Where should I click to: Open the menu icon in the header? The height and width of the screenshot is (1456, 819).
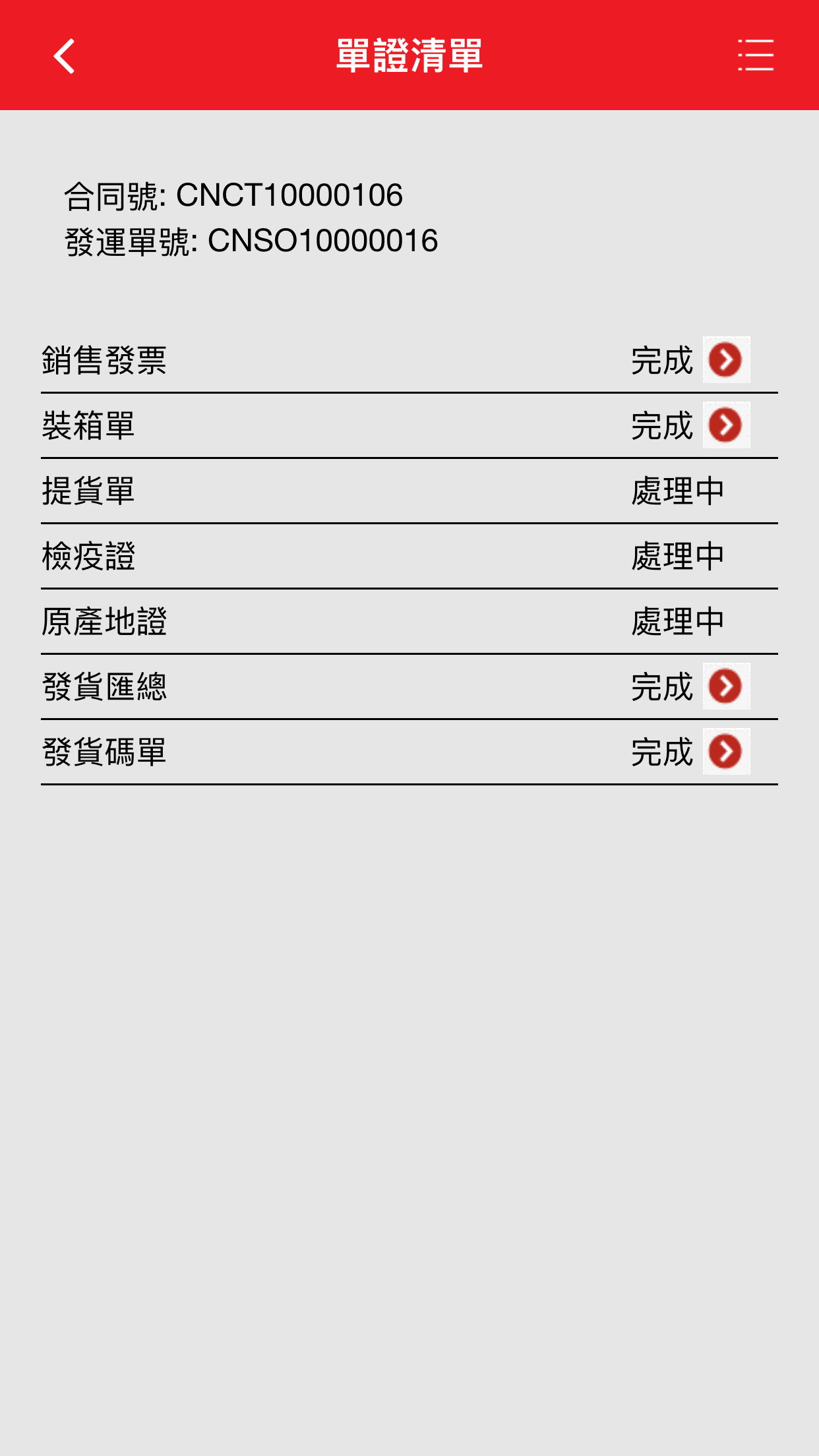pos(755,55)
